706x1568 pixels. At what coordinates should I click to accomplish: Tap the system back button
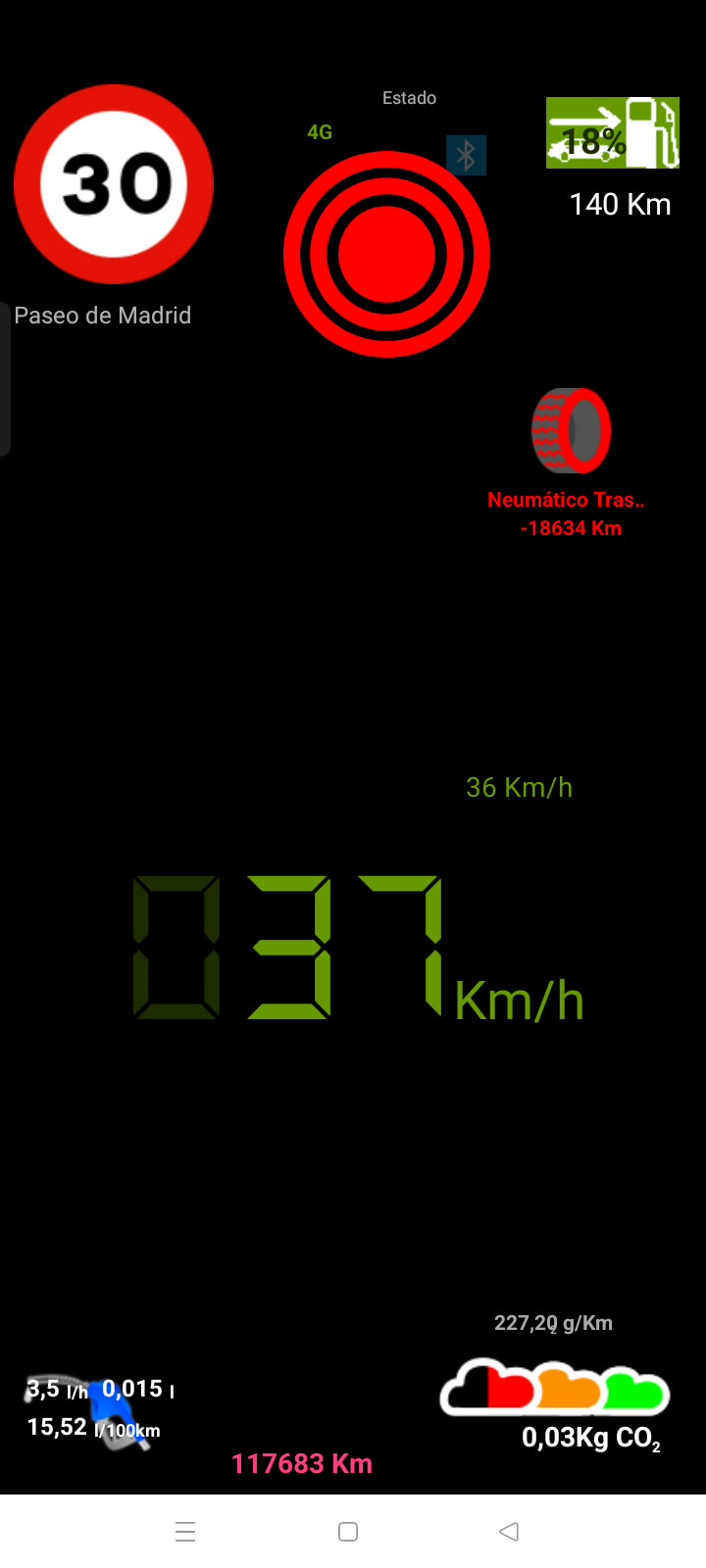click(x=508, y=1532)
